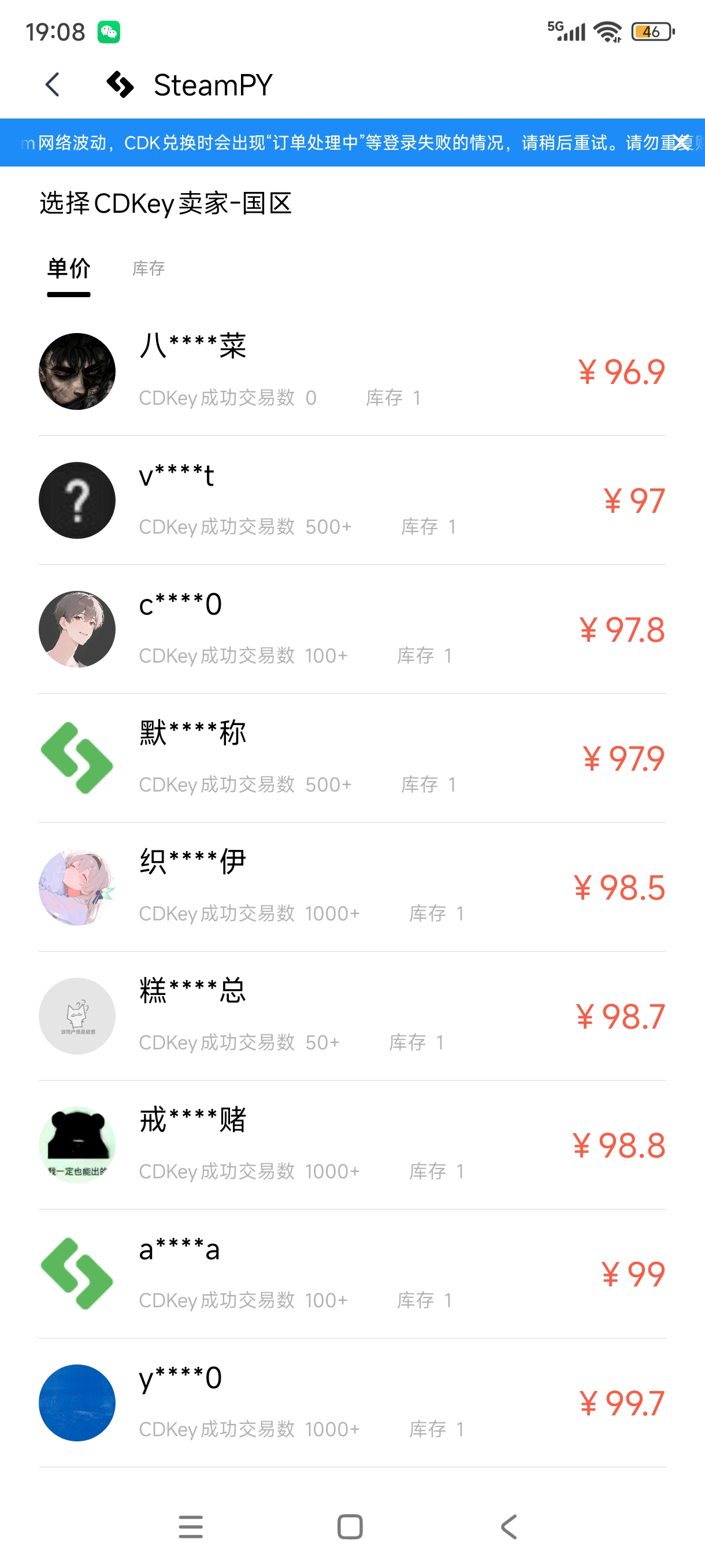The image size is (705, 1568).
Task: Tap the blue circle avatar of y****0
Action: click(x=77, y=1403)
